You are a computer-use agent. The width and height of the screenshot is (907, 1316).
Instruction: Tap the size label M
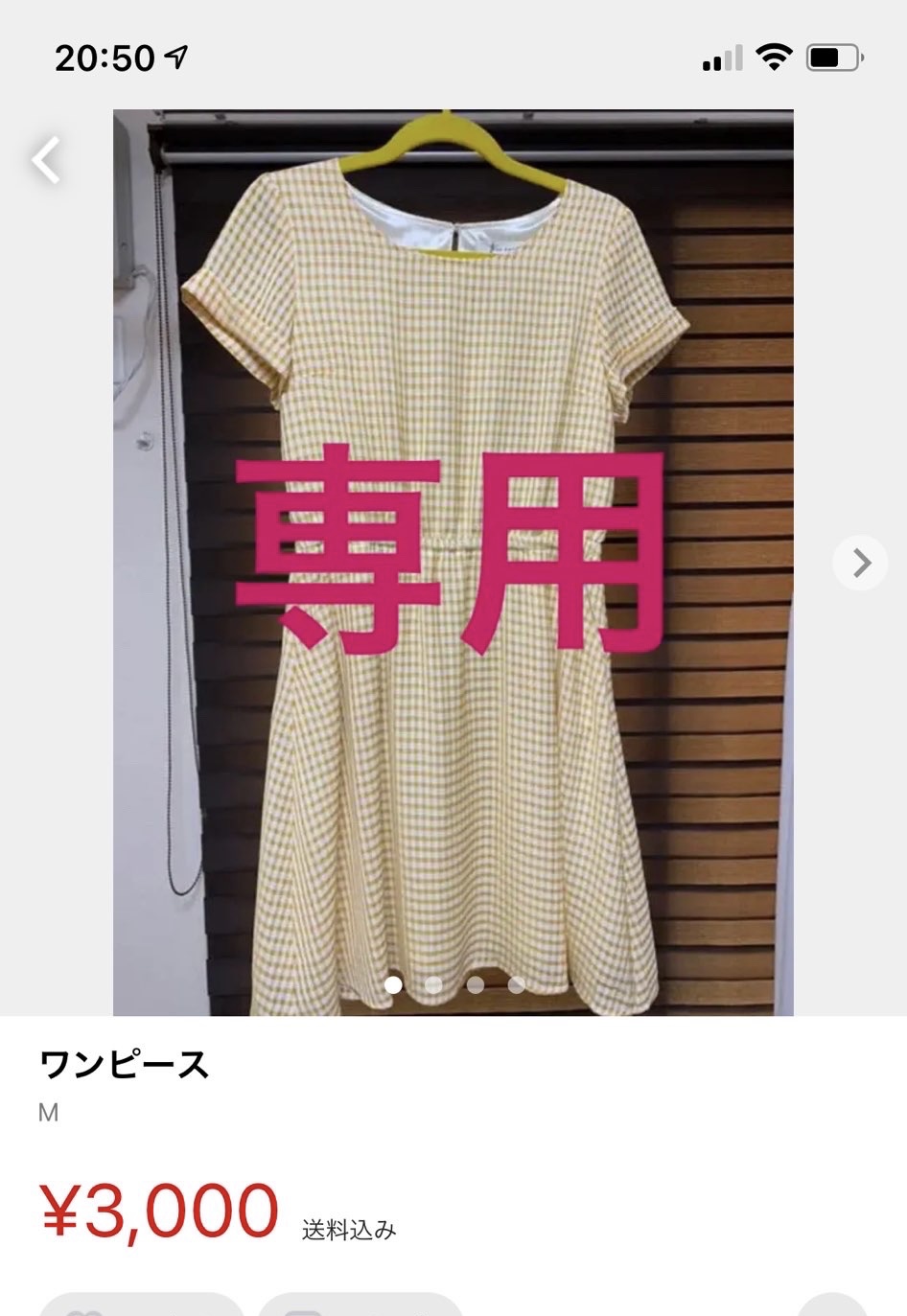pyautogui.click(x=47, y=1113)
